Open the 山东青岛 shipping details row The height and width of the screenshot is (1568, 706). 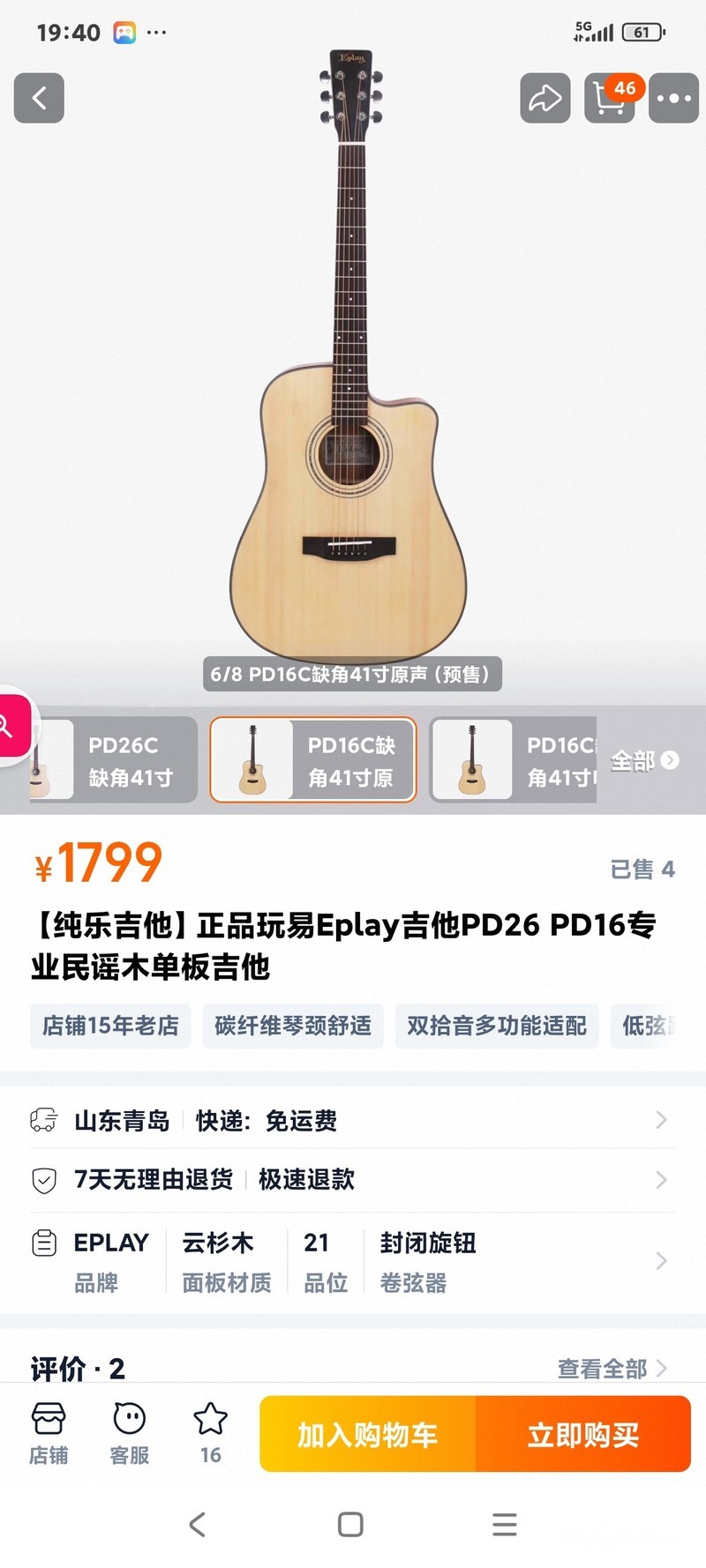click(353, 1120)
